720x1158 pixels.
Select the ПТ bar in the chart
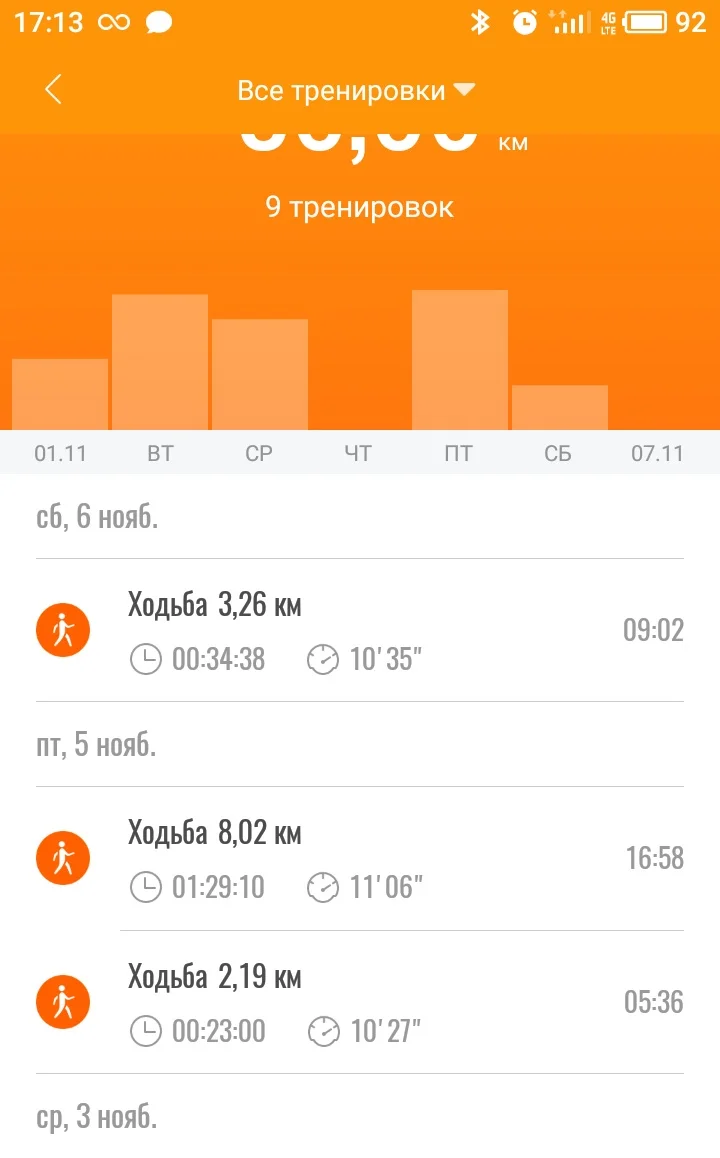click(460, 360)
